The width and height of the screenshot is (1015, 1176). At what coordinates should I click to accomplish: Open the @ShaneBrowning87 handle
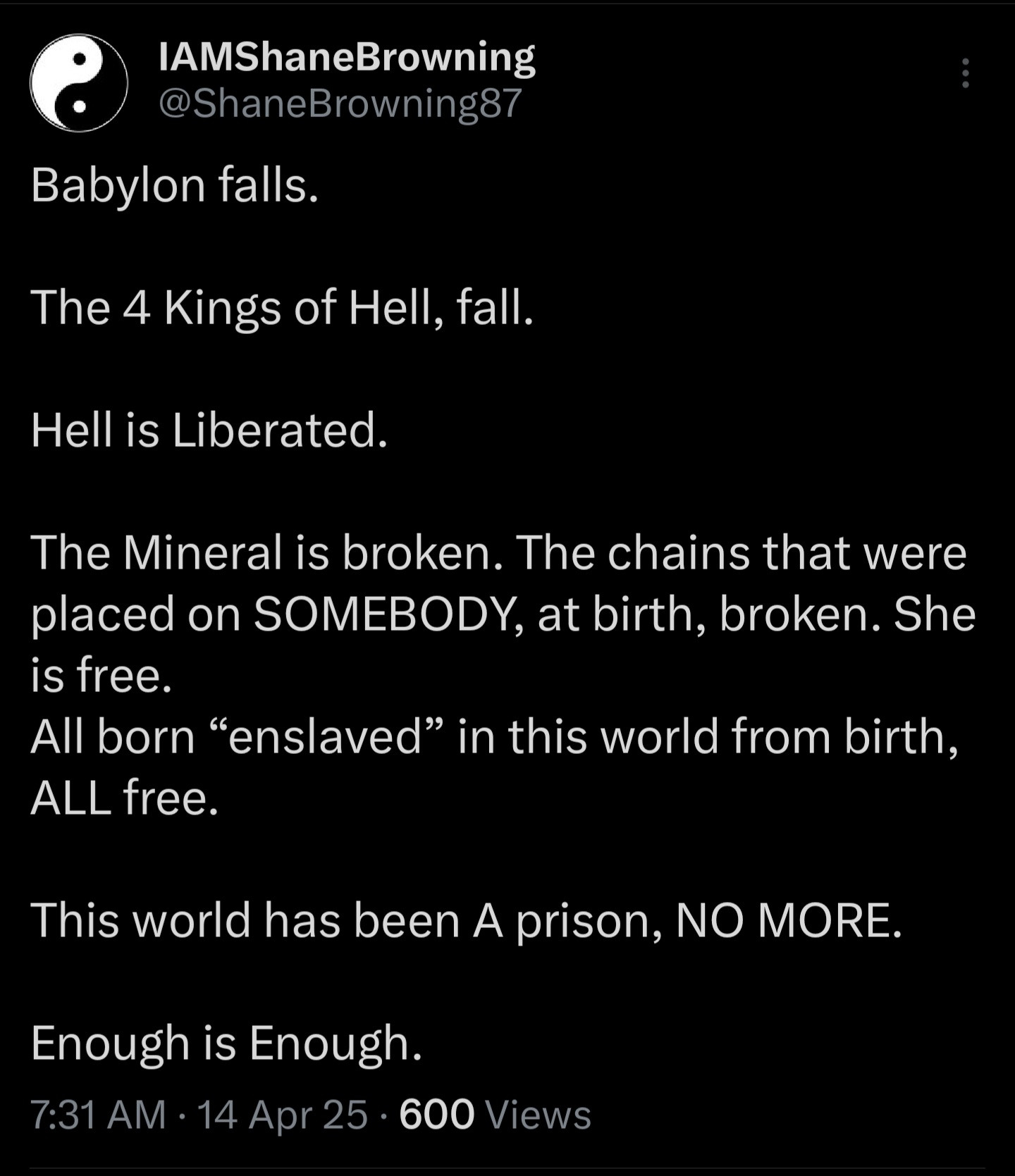pos(340,104)
